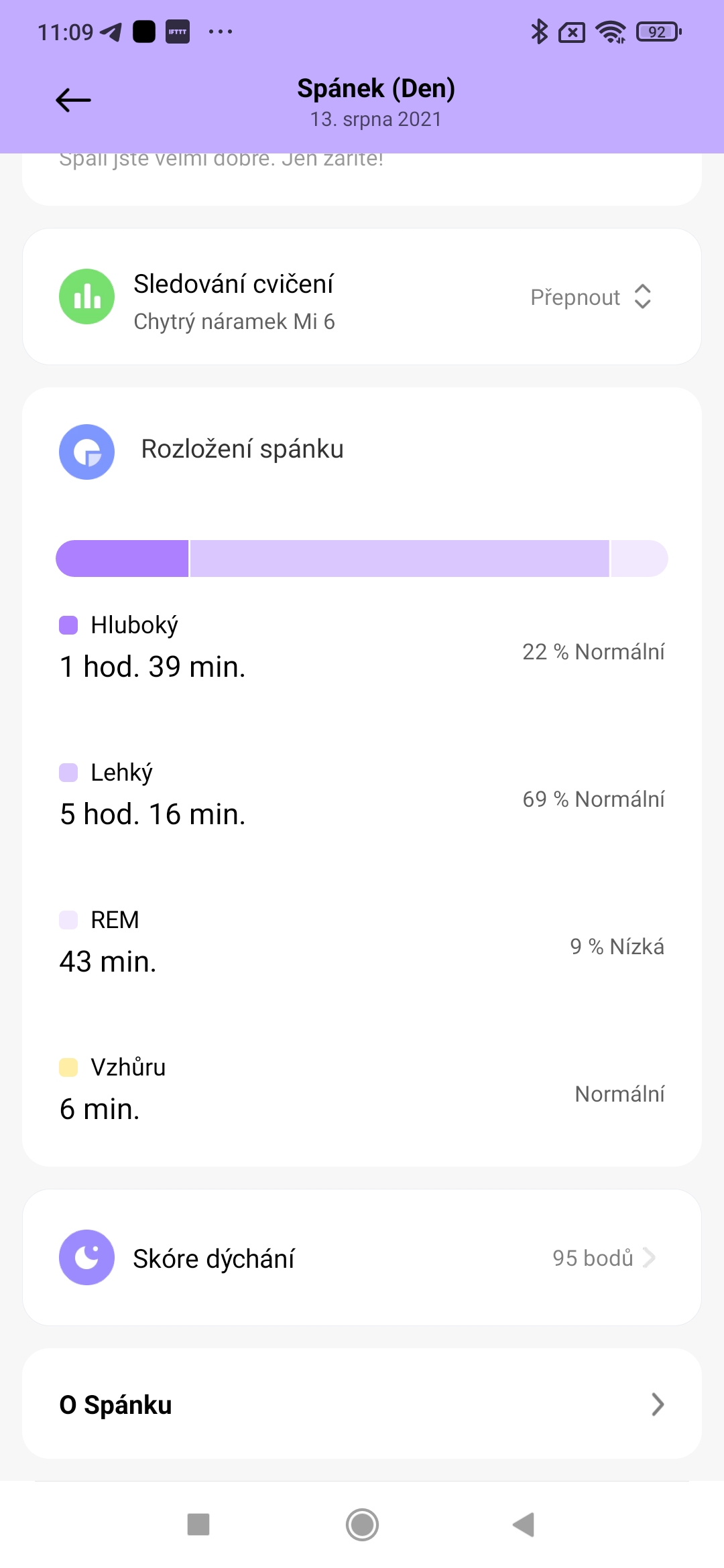This screenshot has width=724, height=1568.
Task: Tap the system home button
Action: (x=362, y=1525)
